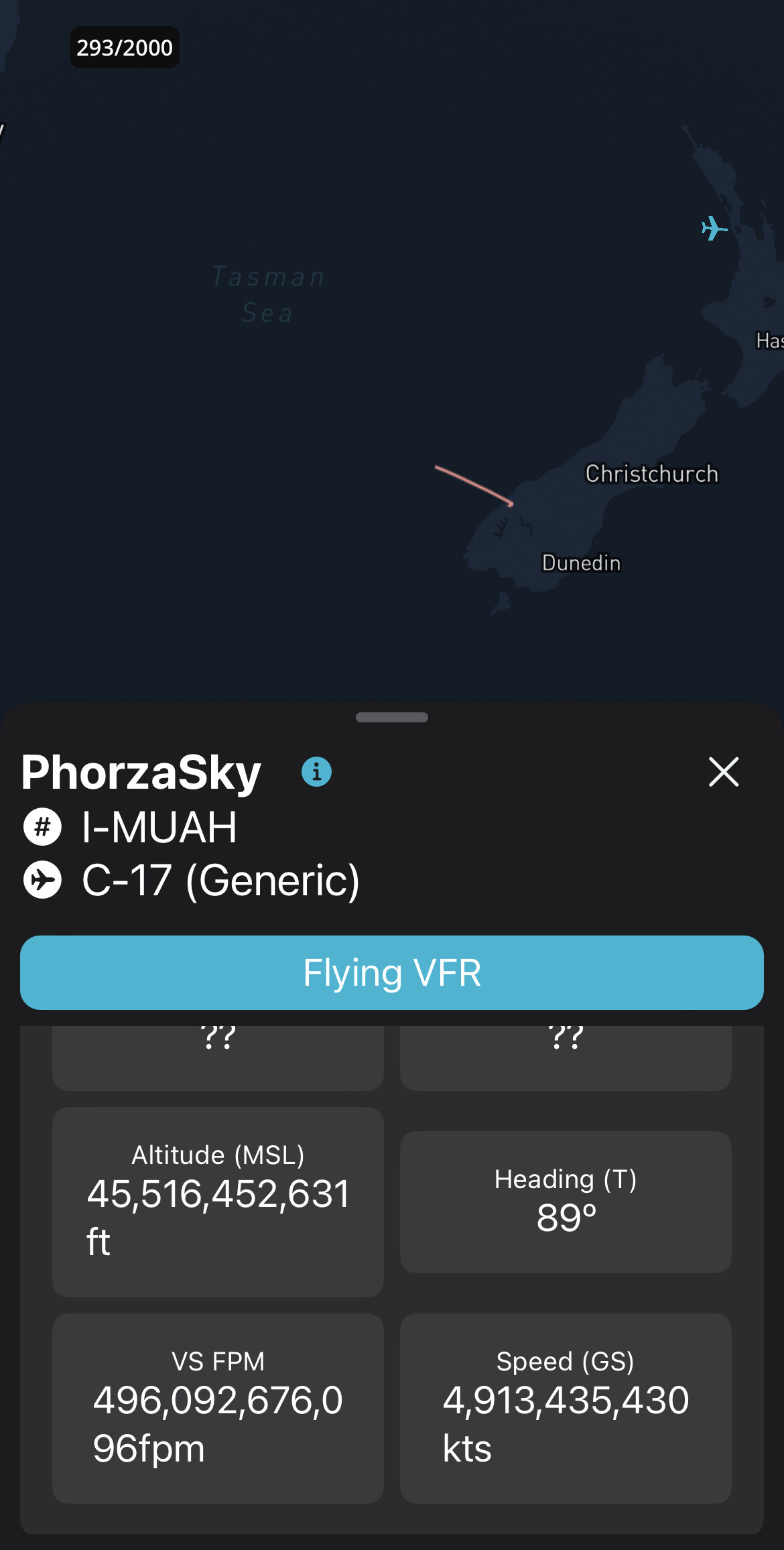The width and height of the screenshot is (784, 1550).
Task: Select the blue aircraft on the map
Action: [x=714, y=228]
